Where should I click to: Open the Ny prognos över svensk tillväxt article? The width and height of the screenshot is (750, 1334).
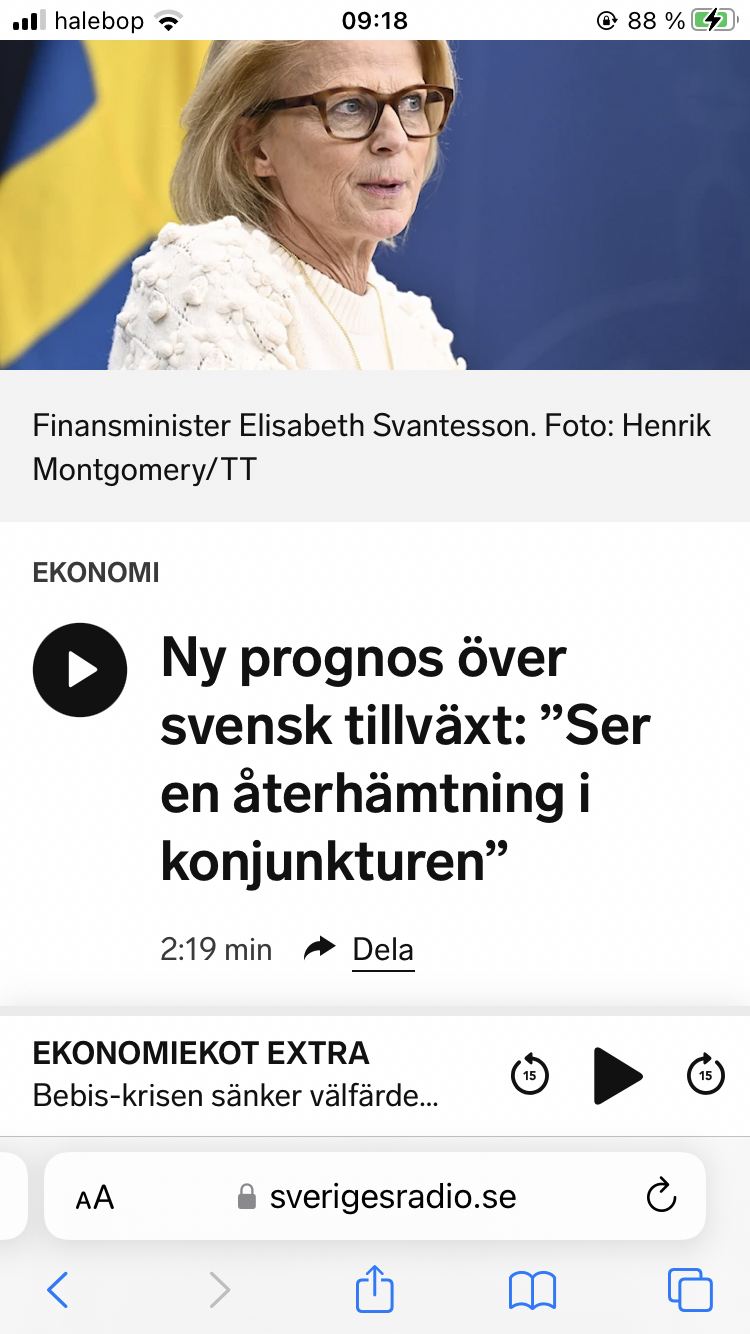click(405, 760)
